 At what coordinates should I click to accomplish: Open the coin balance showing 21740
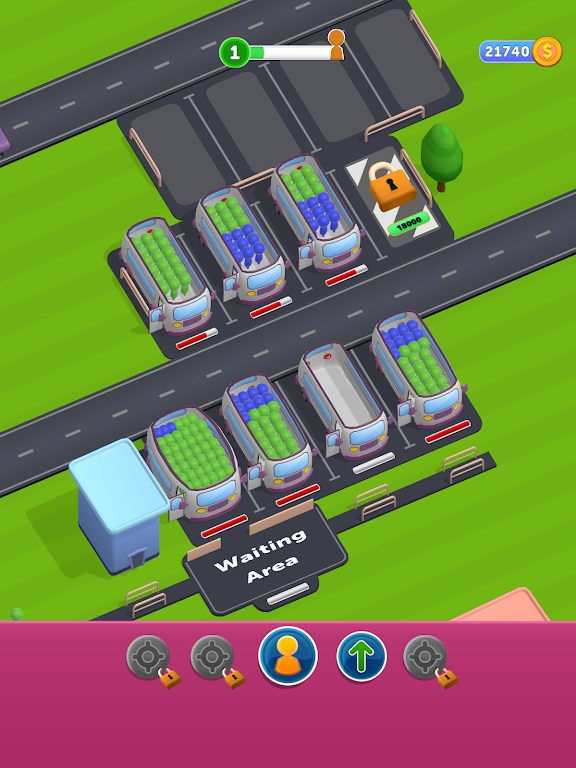[x=520, y=51]
